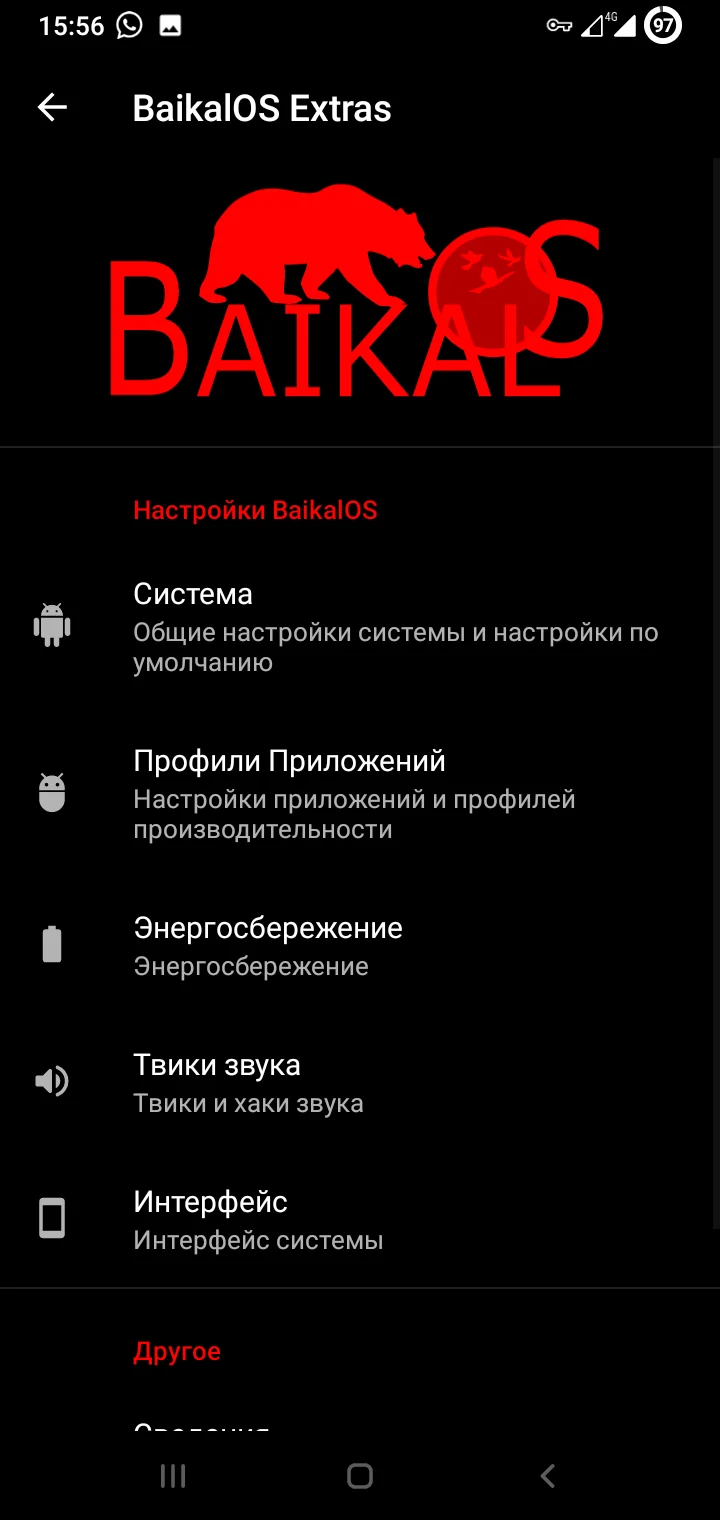The image size is (720, 1520).
Task: Open the Система settings row
Action: 360,627
